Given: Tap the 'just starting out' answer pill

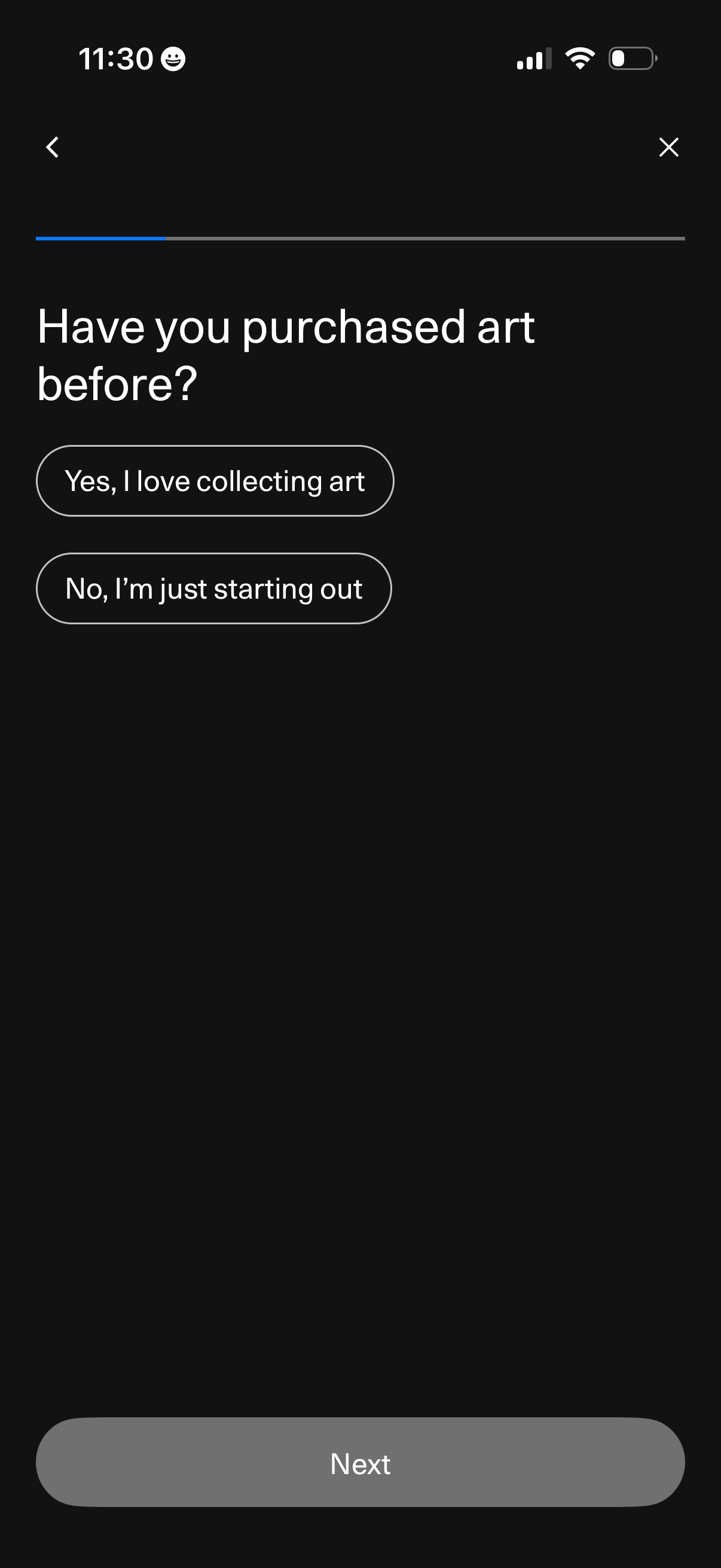Looking at the screenshot, I should [x=214, y=587].
